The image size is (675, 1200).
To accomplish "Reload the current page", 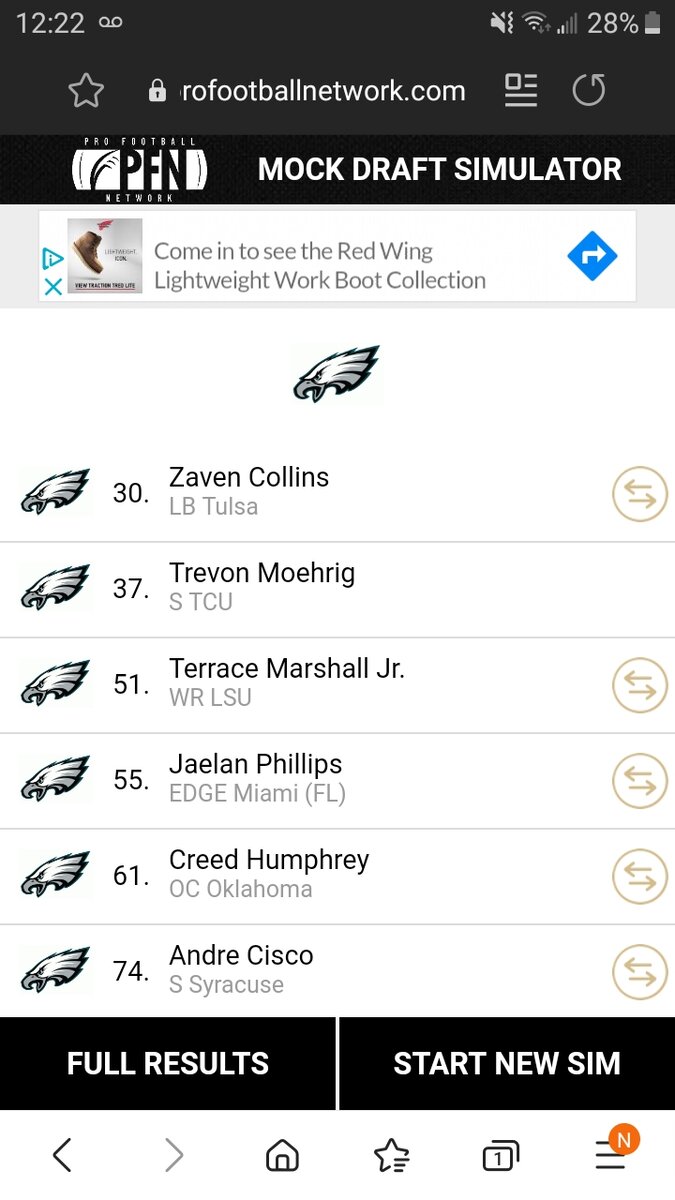I will point(589,91).
